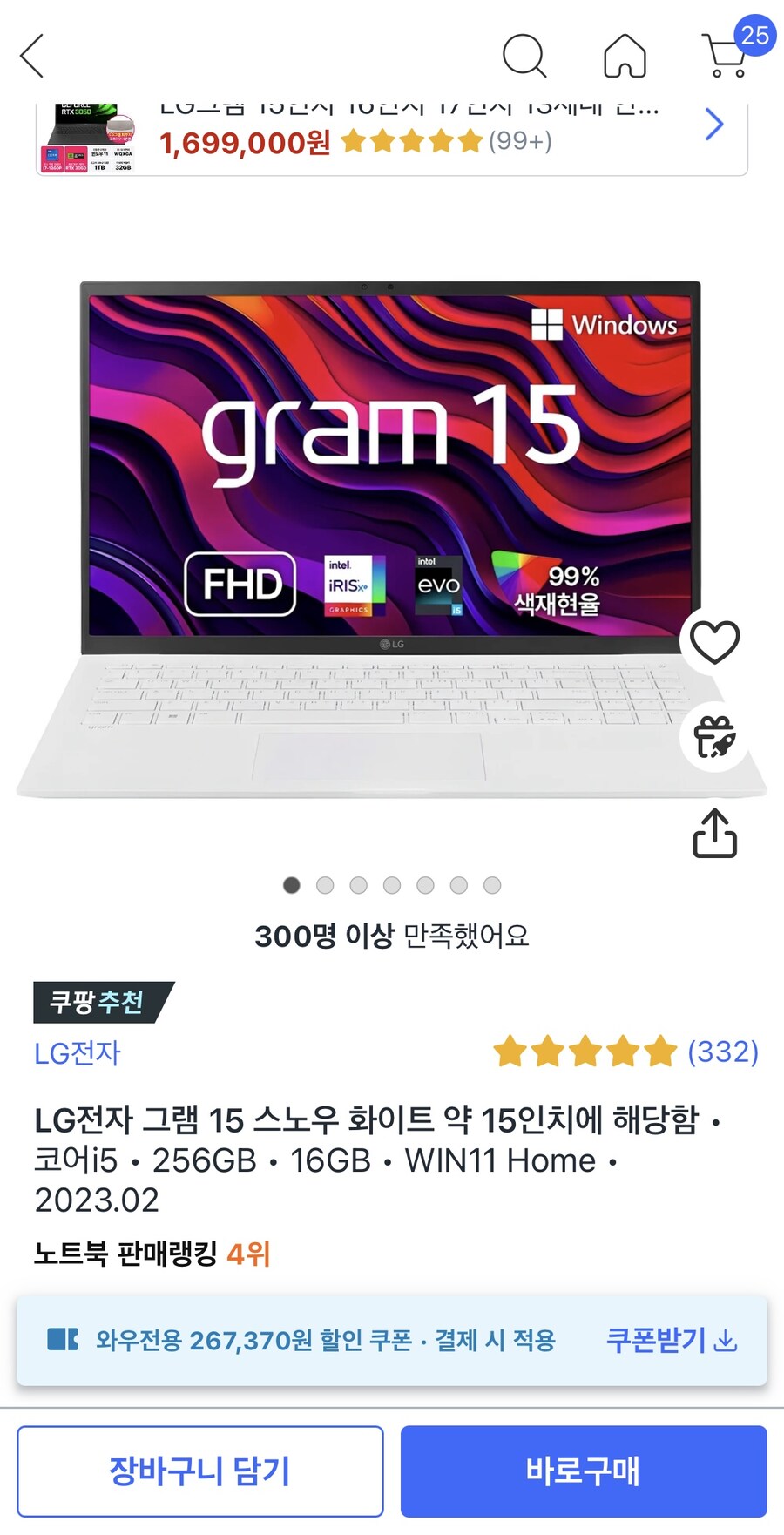The width and height of the screenshot is (784, 1535).
Task: Open the LG전자 brand link
Action: [x=78, y=1053]
